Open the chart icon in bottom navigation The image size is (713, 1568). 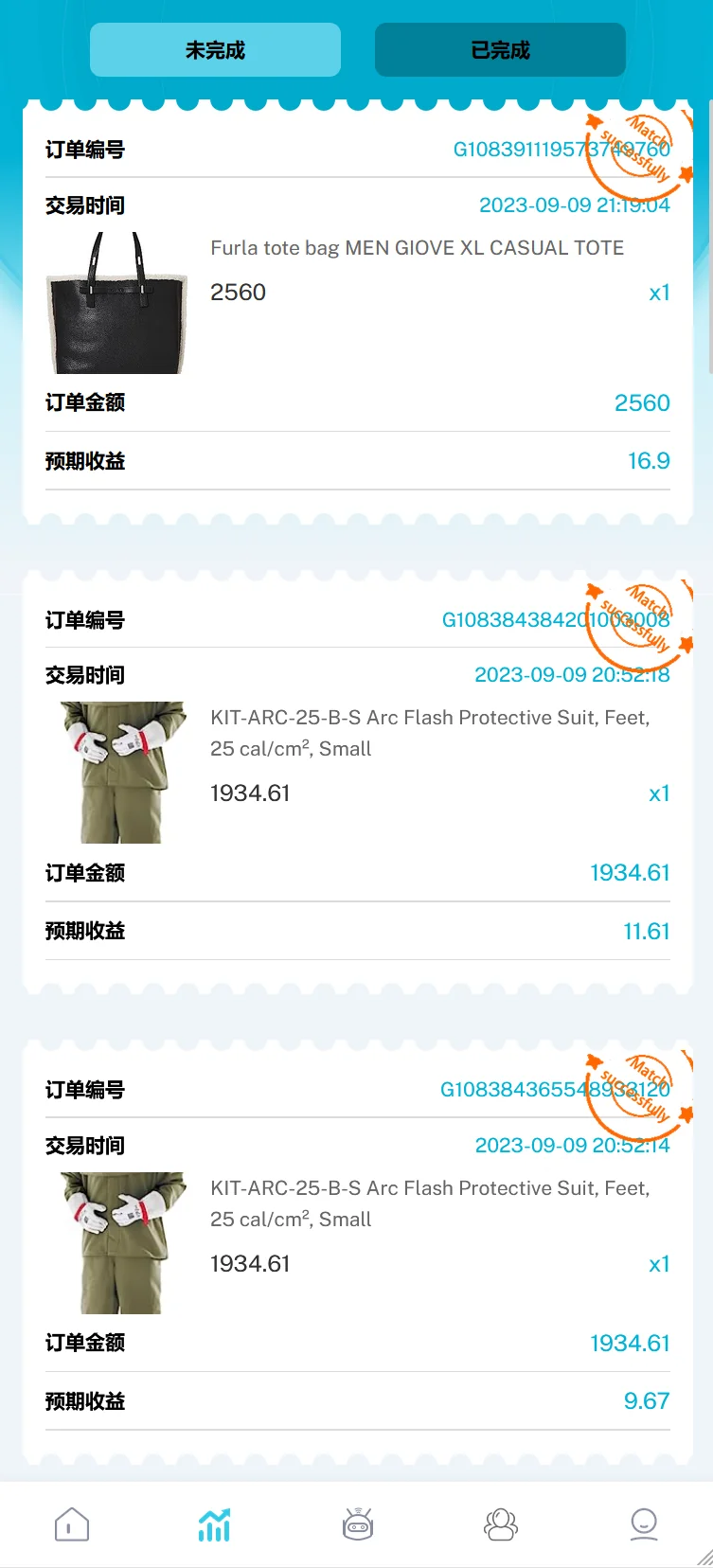coord(214,1524)
